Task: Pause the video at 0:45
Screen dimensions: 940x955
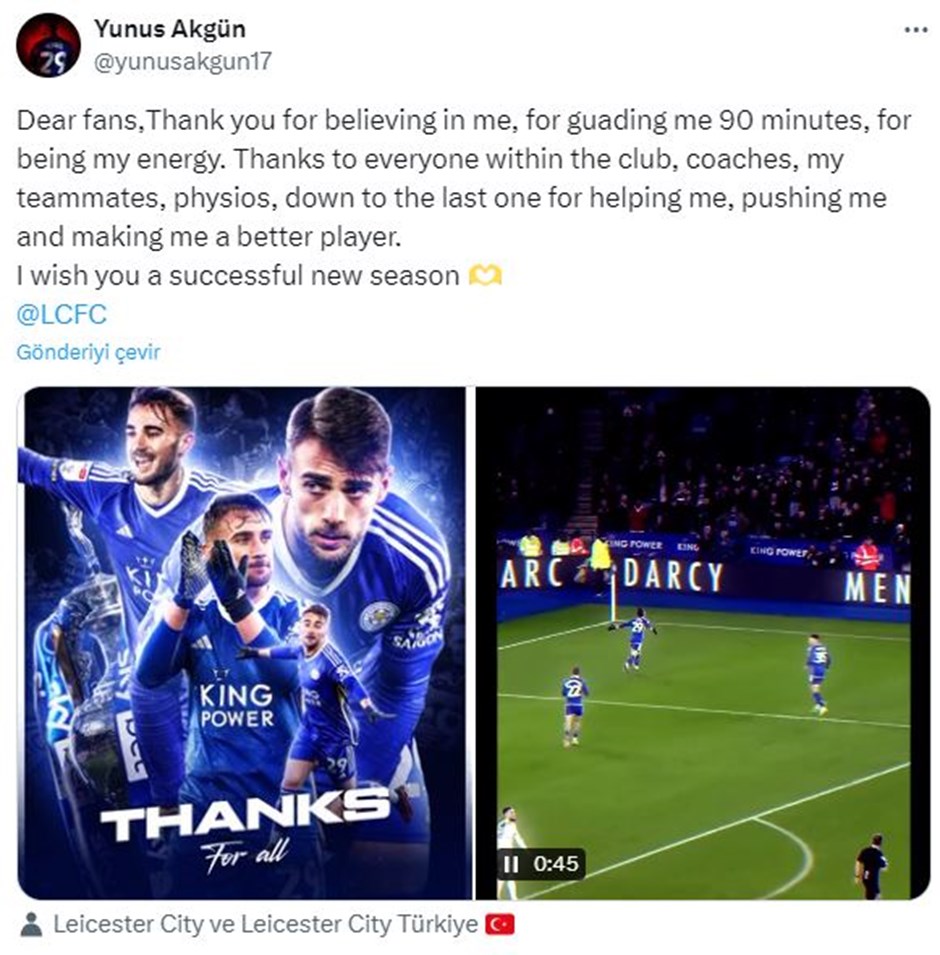Action: 511,863
